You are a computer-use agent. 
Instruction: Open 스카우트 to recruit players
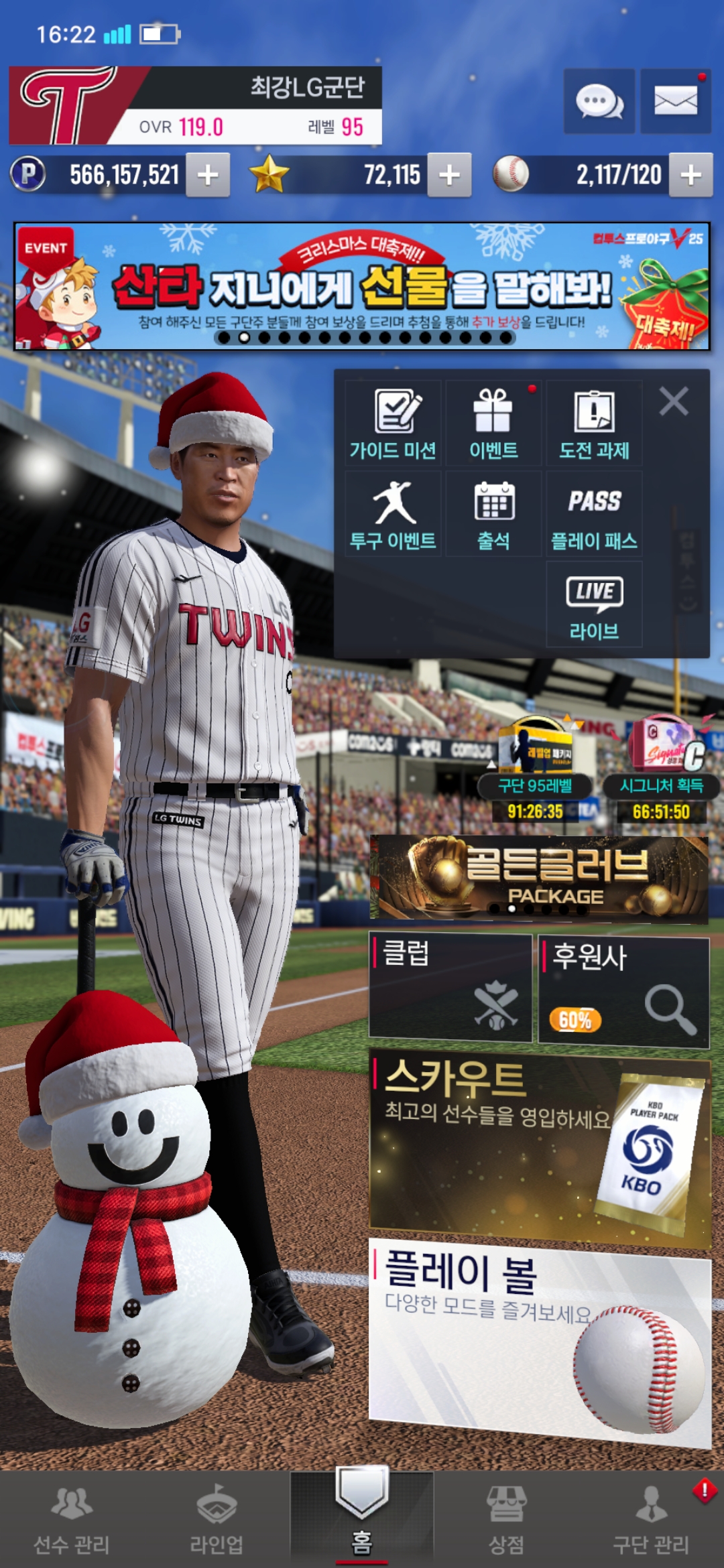540,1146
